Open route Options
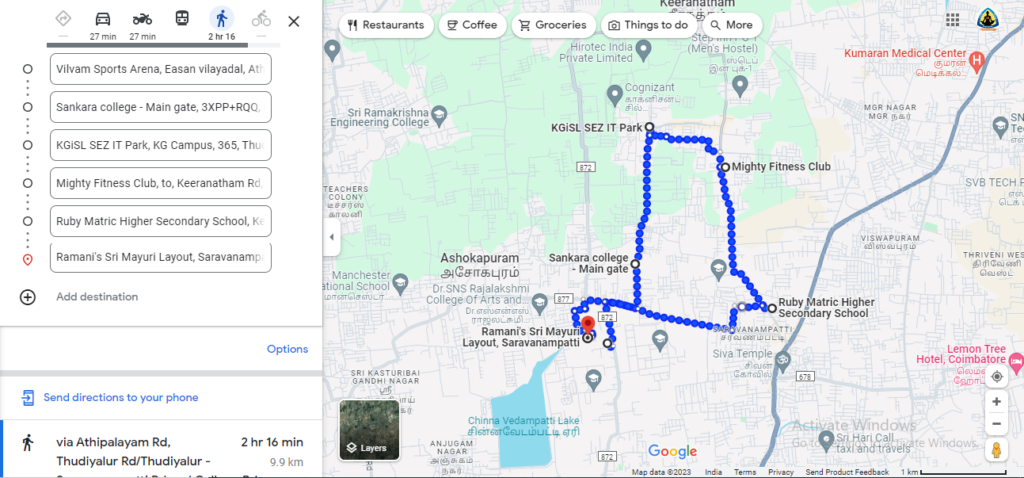 click(x=287, y=349)
